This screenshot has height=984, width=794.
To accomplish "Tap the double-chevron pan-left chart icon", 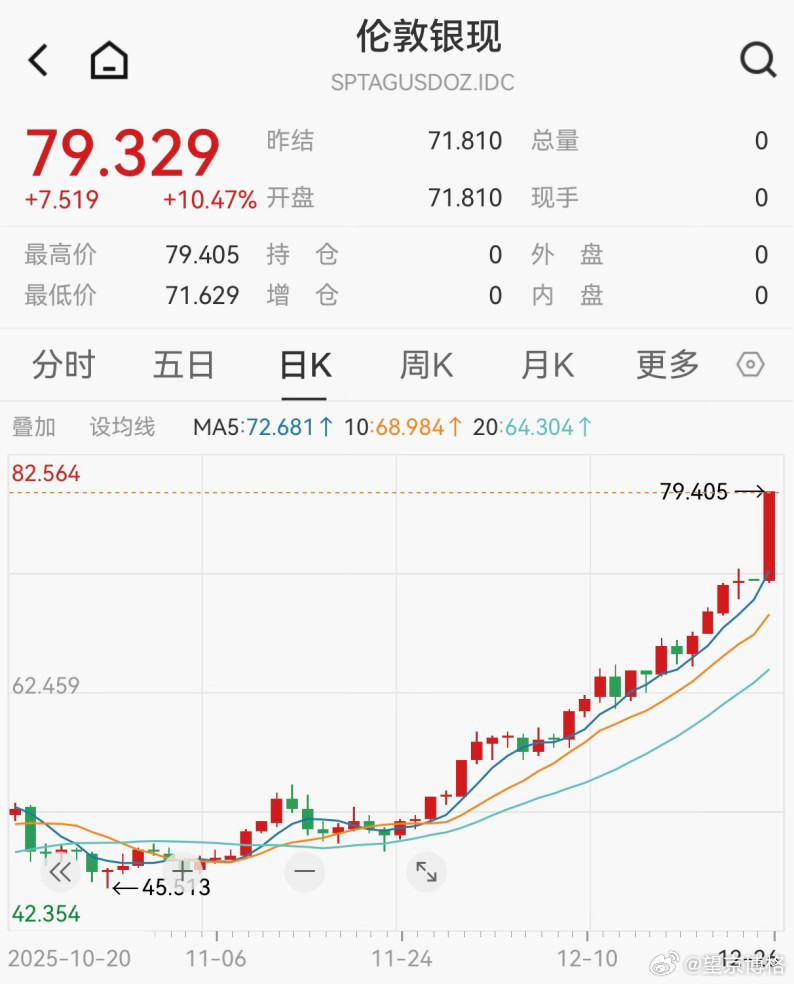I will tap(60, 872).
